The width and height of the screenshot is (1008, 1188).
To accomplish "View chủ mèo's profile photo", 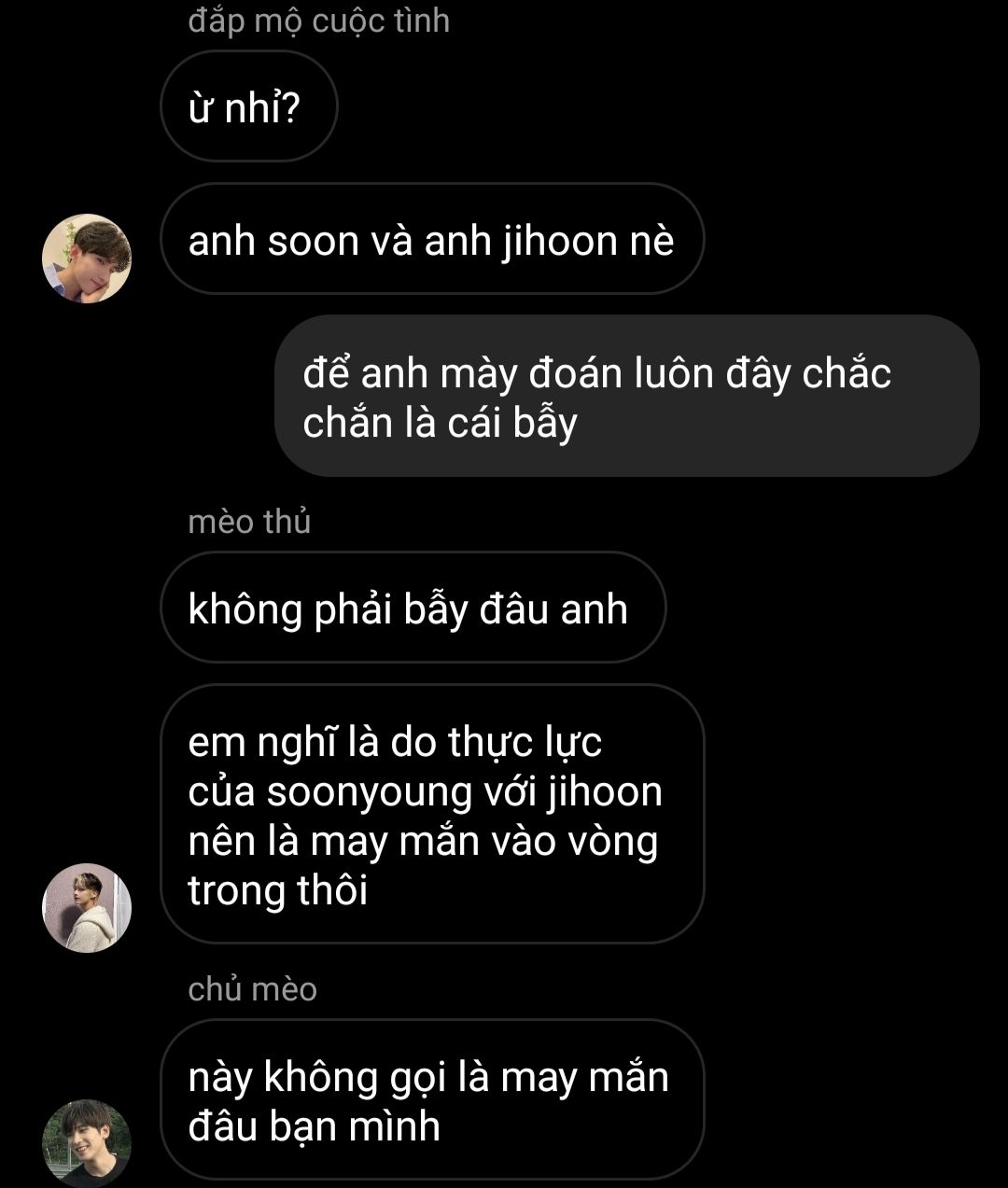I will point(87,1142).
